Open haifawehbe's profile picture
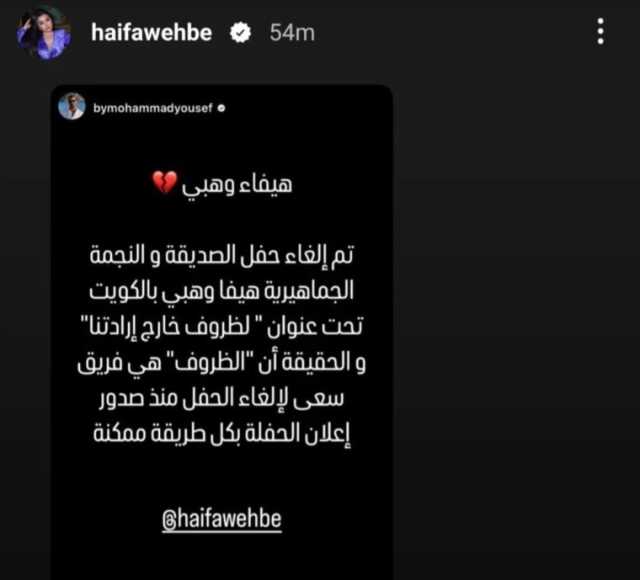The height and width of the screenshot is (580, 640). click(x=43, y=32)
